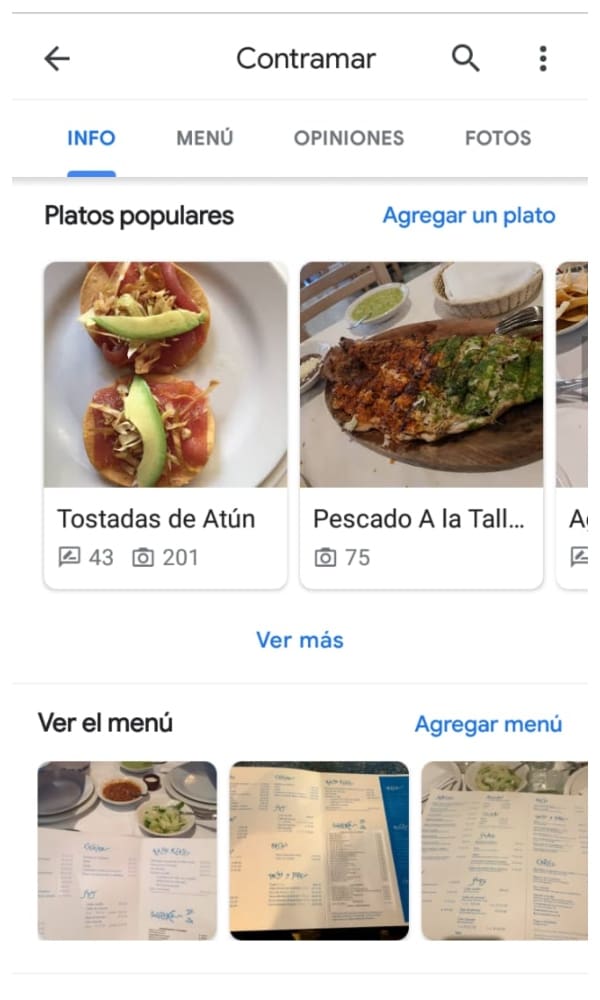Switch to the MENÚ tab
The width and height of the screenshot is (600, 1000).
[205, 138]
